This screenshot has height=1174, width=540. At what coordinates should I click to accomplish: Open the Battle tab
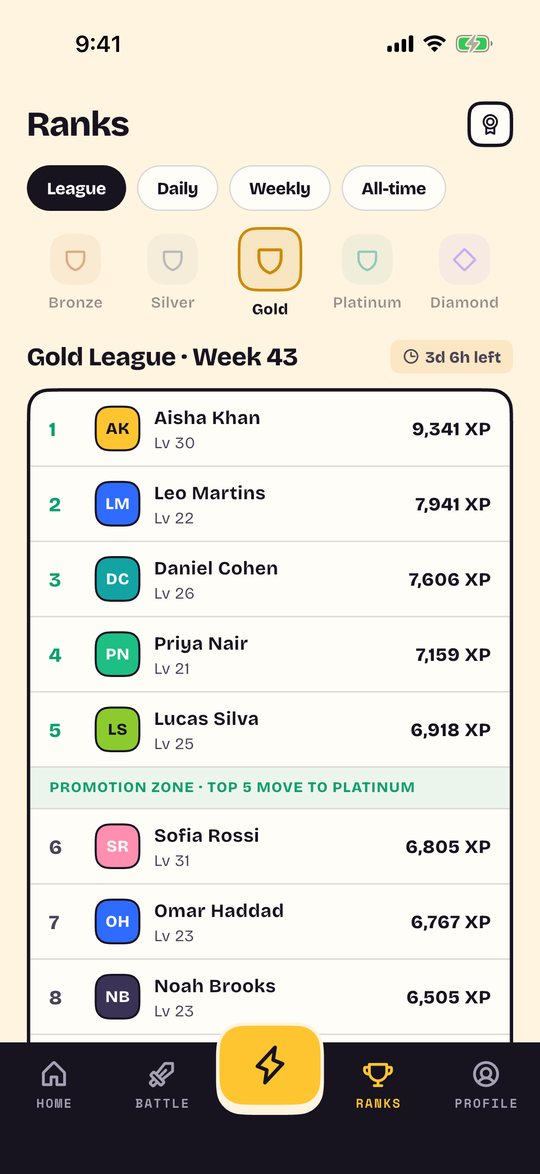tap(162, 1084)
